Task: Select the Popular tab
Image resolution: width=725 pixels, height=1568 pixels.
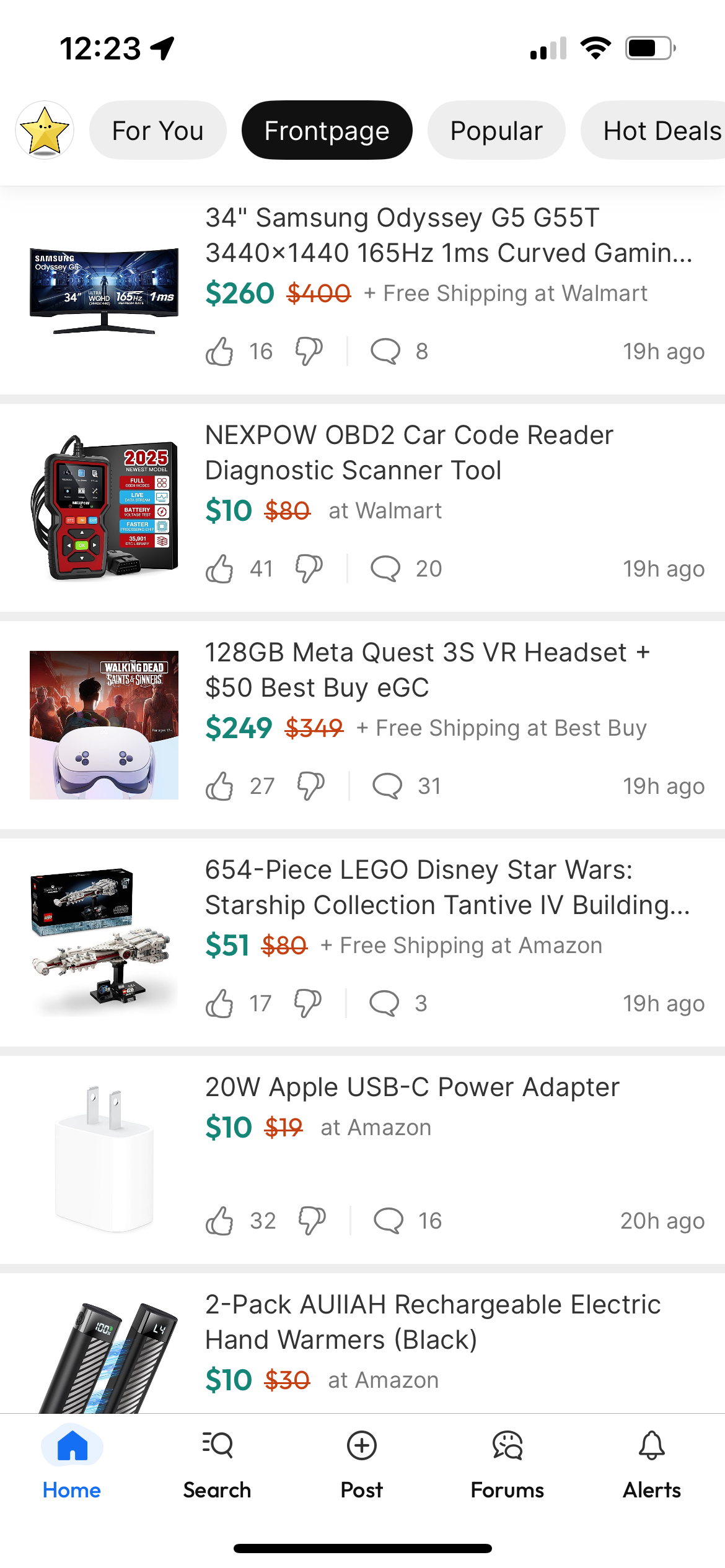Action: pos(496,131)
